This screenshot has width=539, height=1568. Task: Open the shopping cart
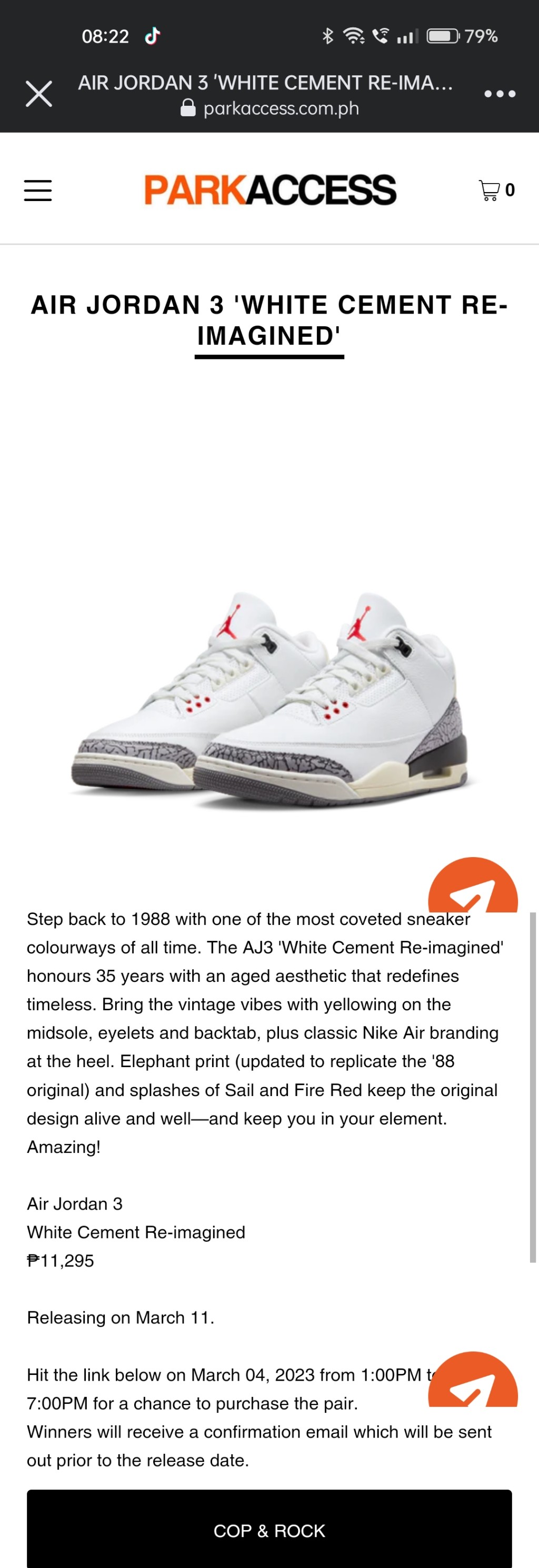pyautogui.click(x=496, y=190)
